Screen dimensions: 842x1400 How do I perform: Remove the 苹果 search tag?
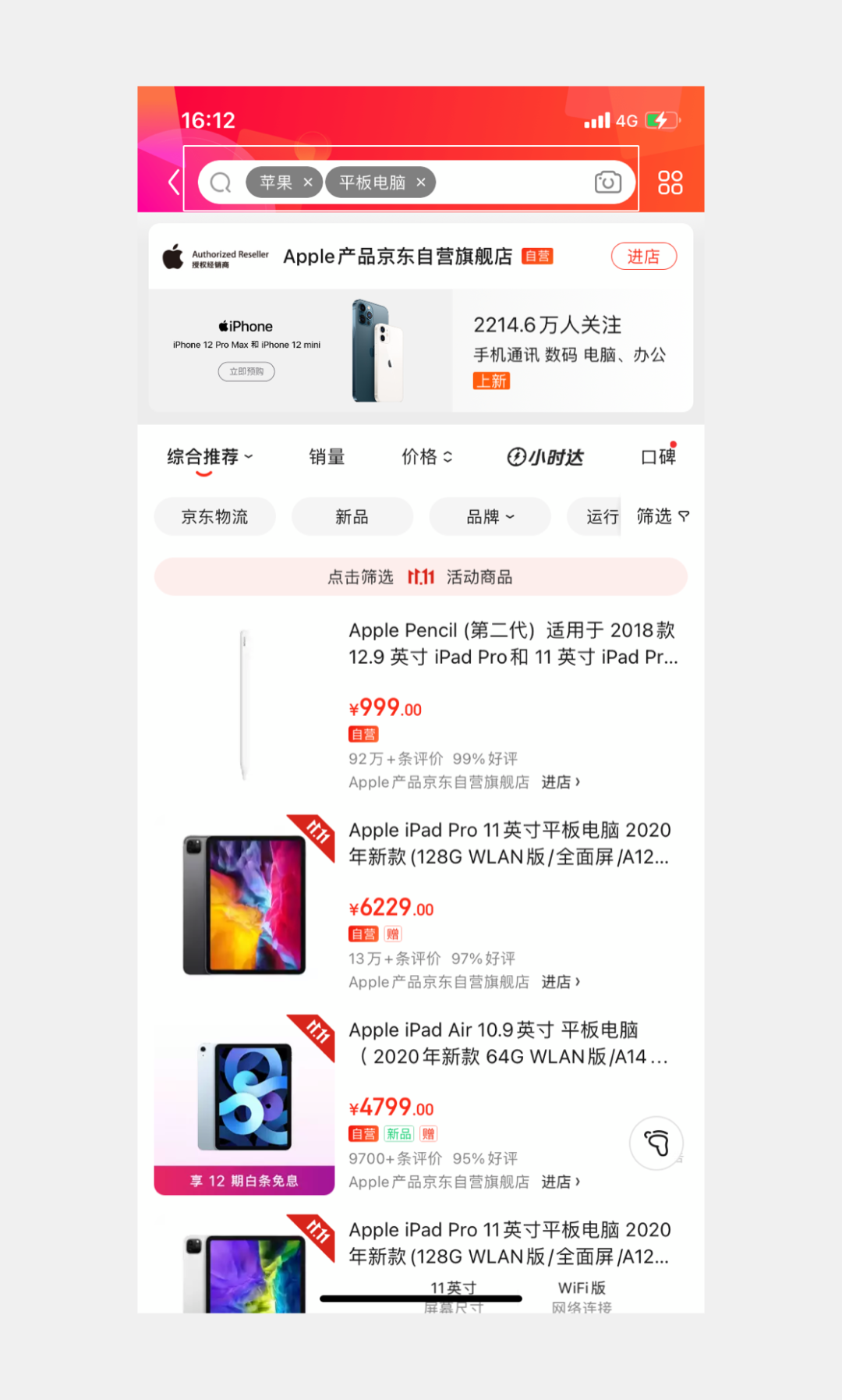tap(308, 183)
